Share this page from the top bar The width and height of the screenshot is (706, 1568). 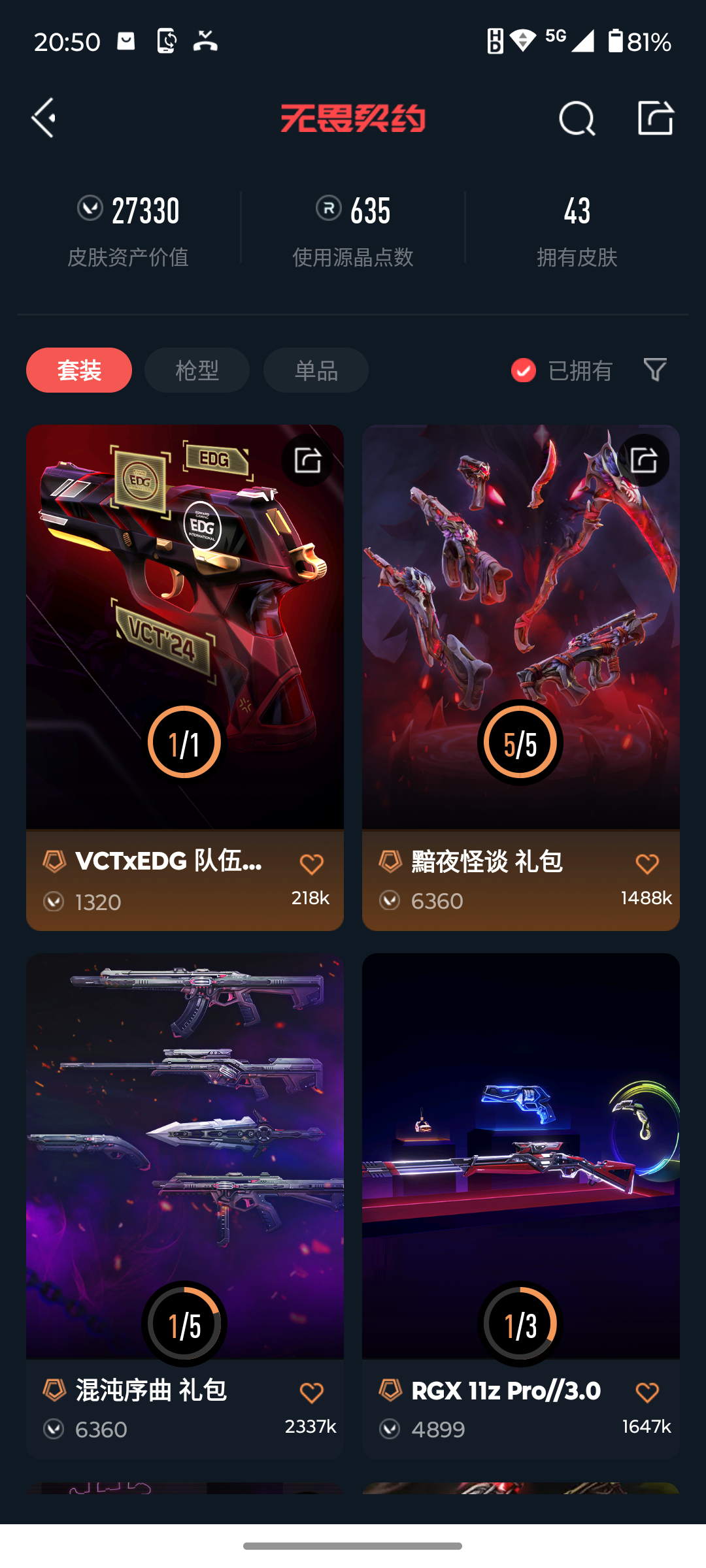coord(656,118)
